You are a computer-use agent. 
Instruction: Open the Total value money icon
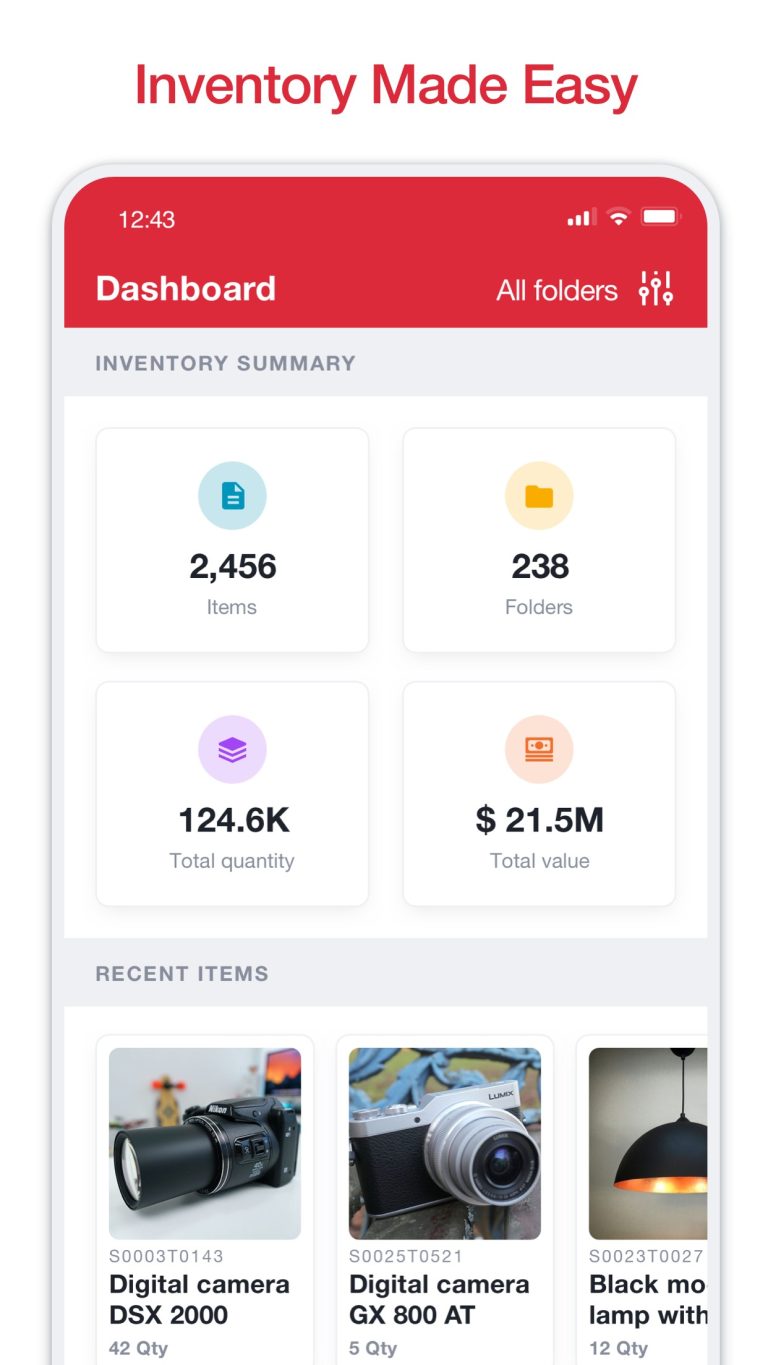point(539,749)
